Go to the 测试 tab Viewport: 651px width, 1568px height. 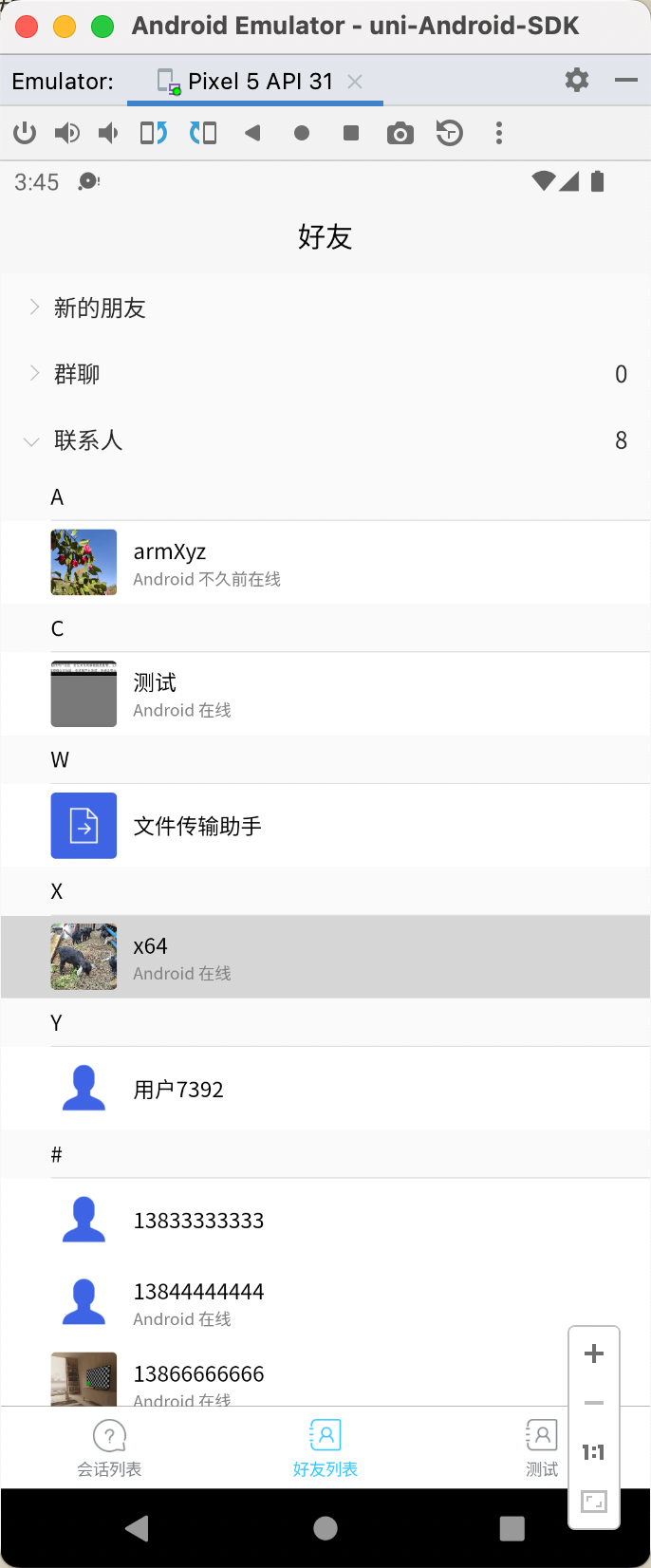click(541, 1447)
